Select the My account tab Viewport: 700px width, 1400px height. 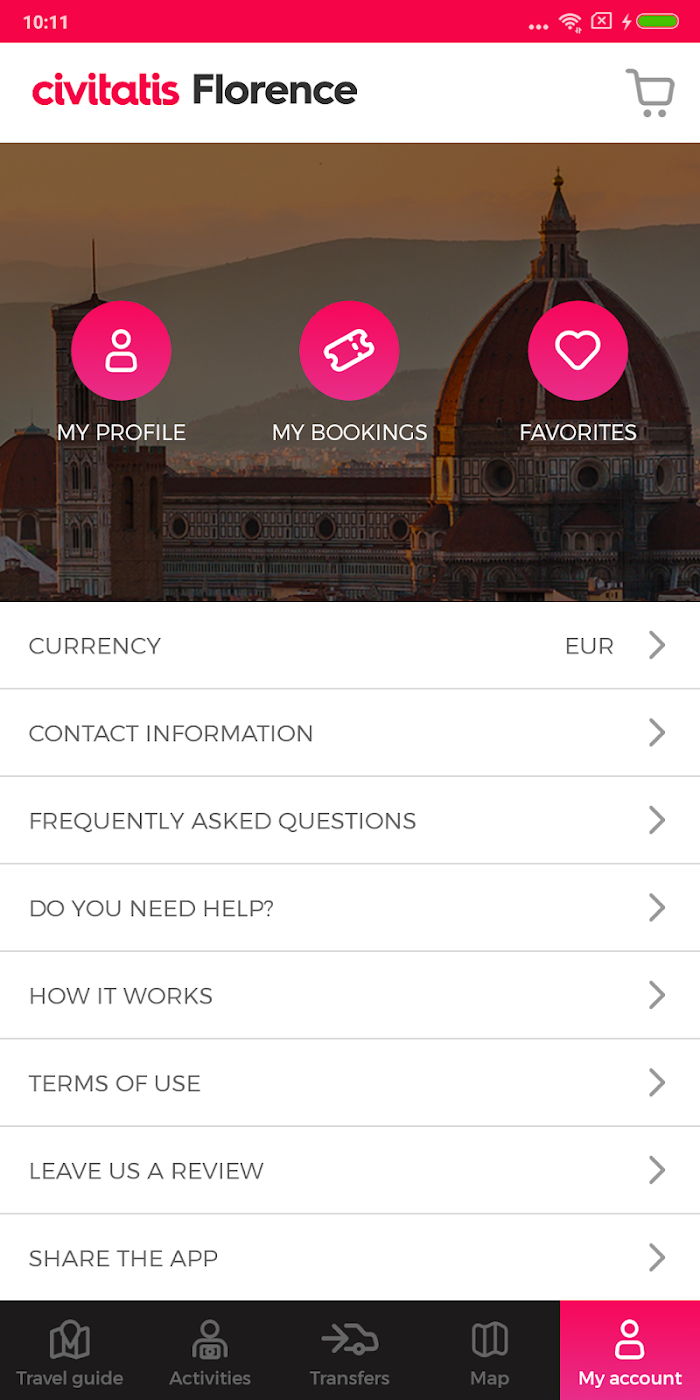tap(630, 1351)
